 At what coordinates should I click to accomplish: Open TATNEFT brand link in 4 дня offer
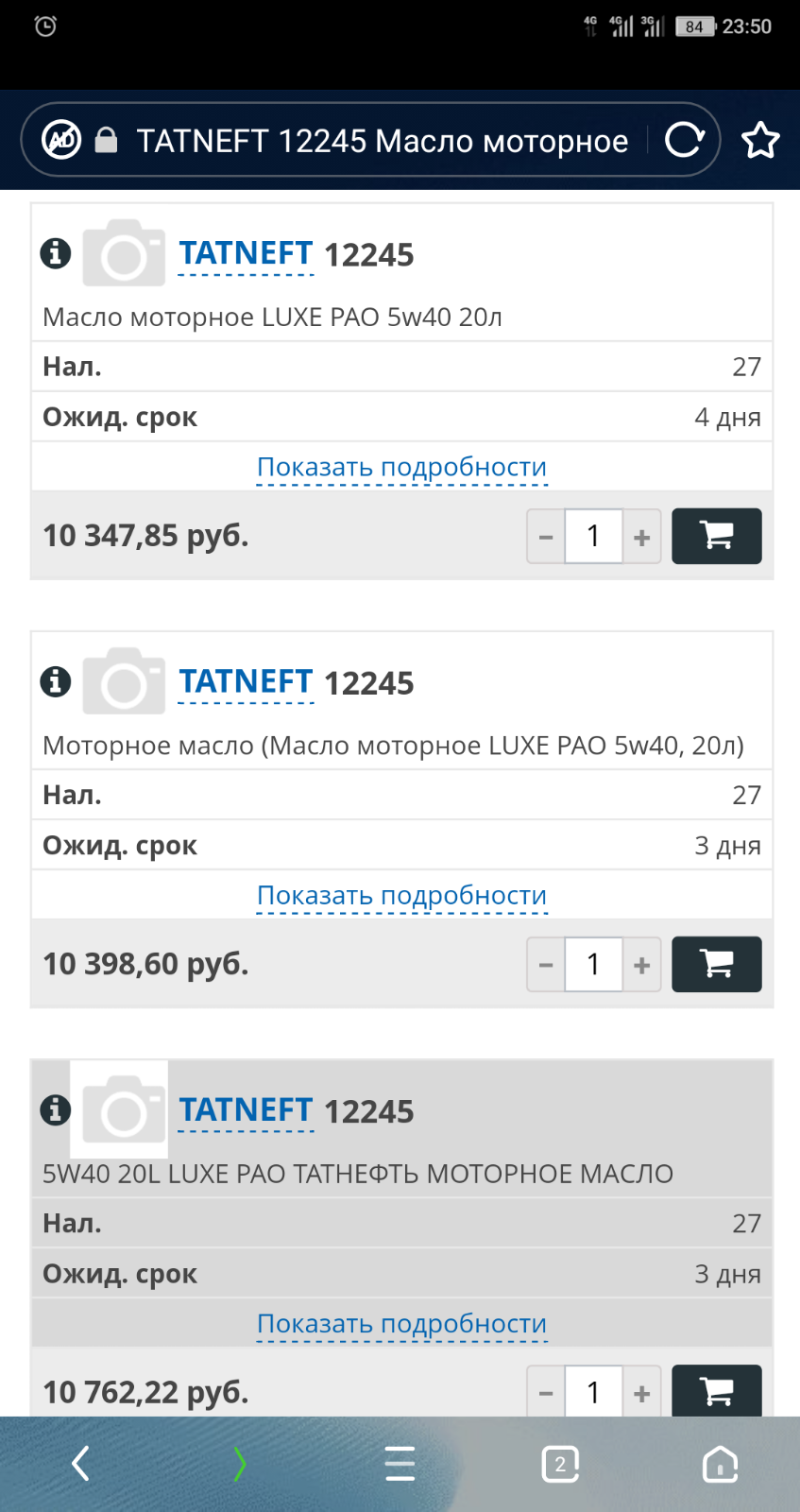246,253
